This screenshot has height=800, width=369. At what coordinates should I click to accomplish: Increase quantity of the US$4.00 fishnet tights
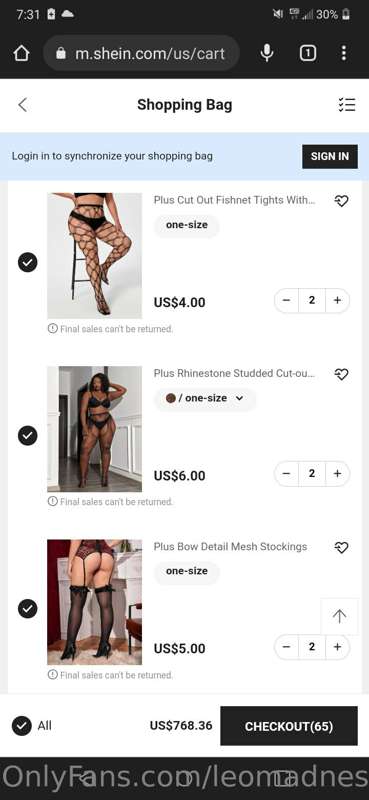click(337, 301)
